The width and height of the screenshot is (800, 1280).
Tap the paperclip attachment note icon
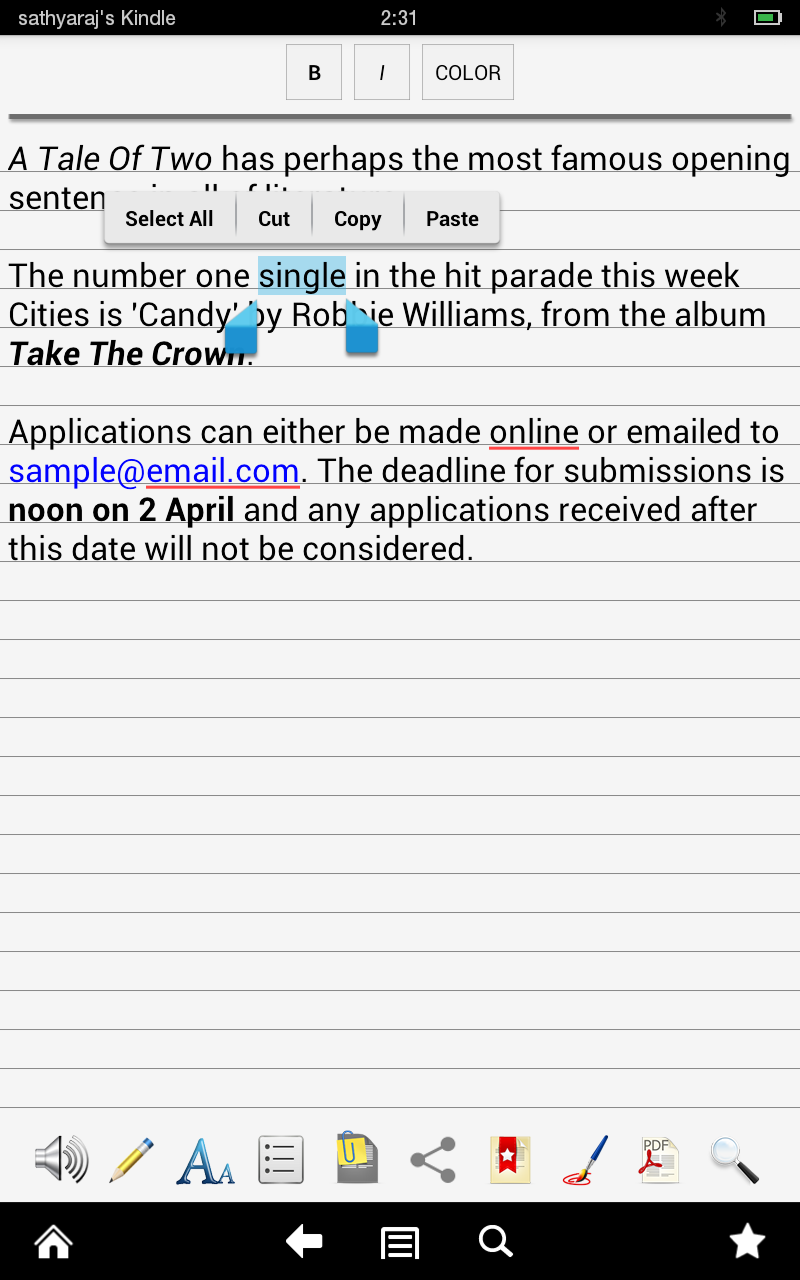357,1158
